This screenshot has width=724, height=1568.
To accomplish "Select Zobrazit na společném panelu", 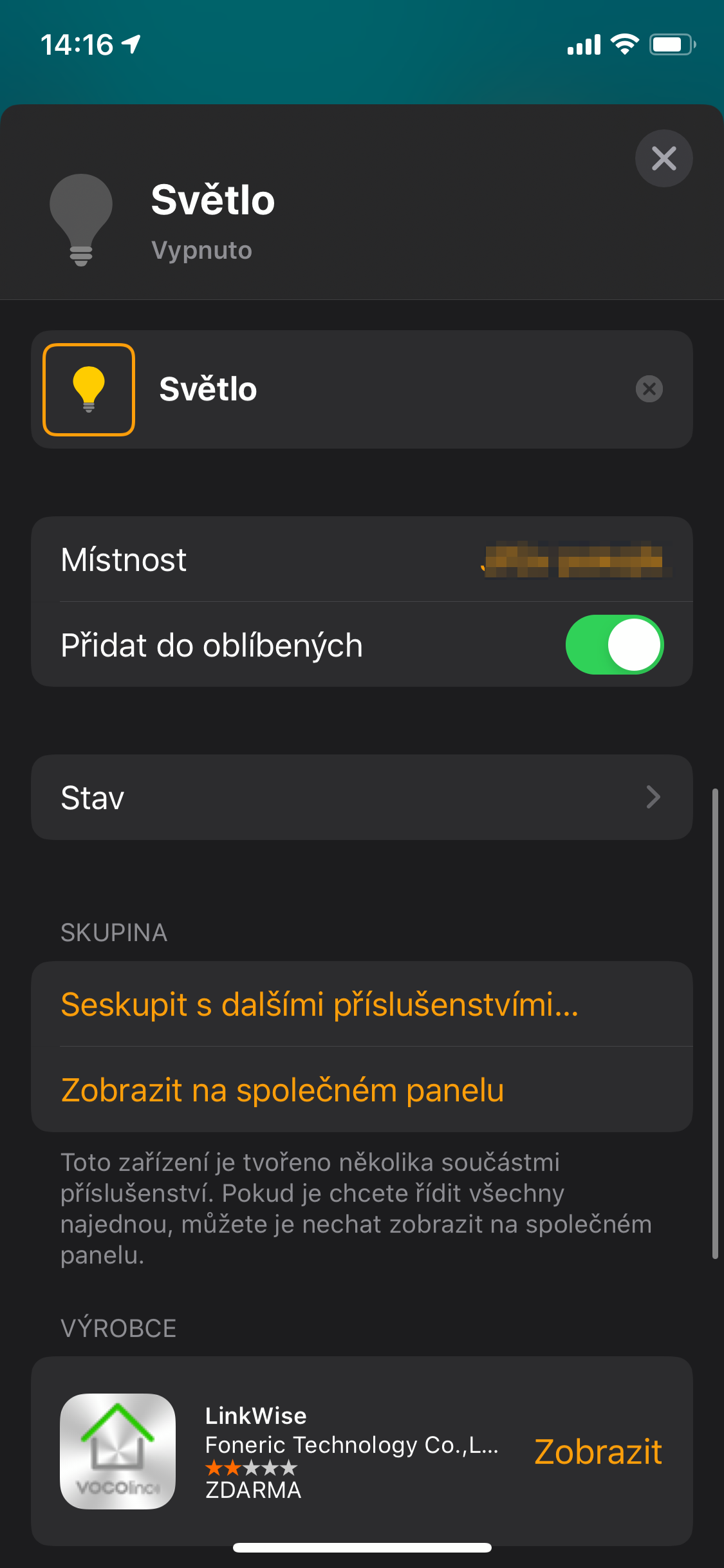I will (283, 1090).
